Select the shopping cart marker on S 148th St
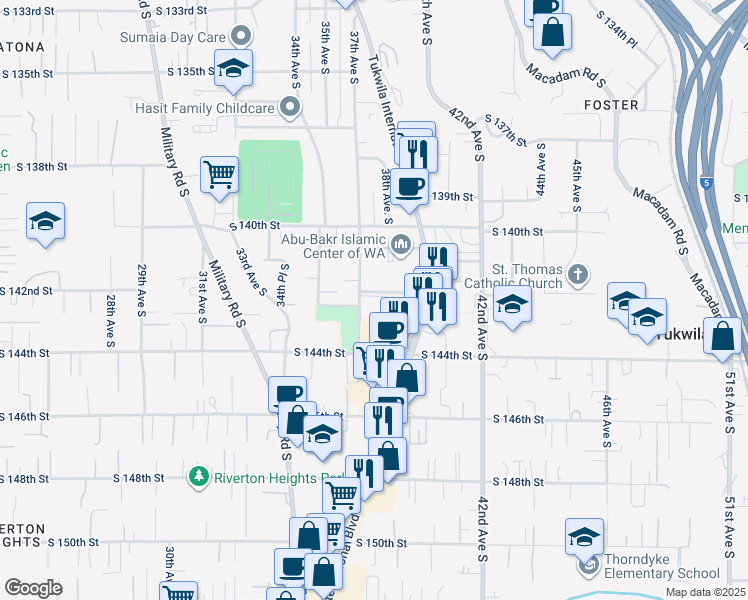This screenshot has width=748, height=600. click(342, 494)
